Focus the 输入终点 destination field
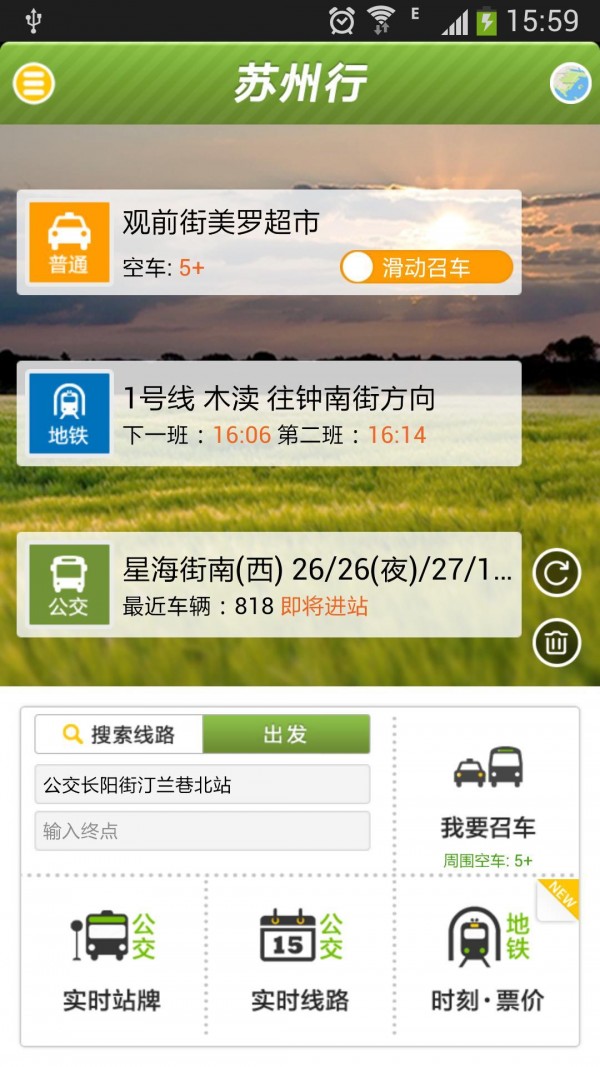 [x=202, y=831]
